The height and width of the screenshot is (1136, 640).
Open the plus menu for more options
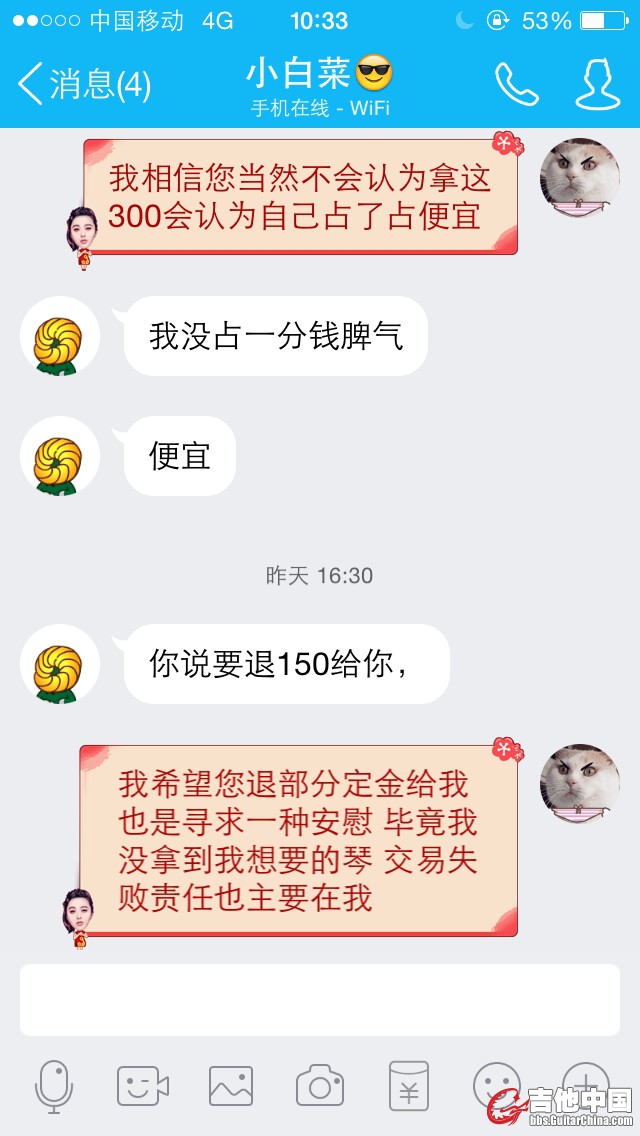point(585,1082)
